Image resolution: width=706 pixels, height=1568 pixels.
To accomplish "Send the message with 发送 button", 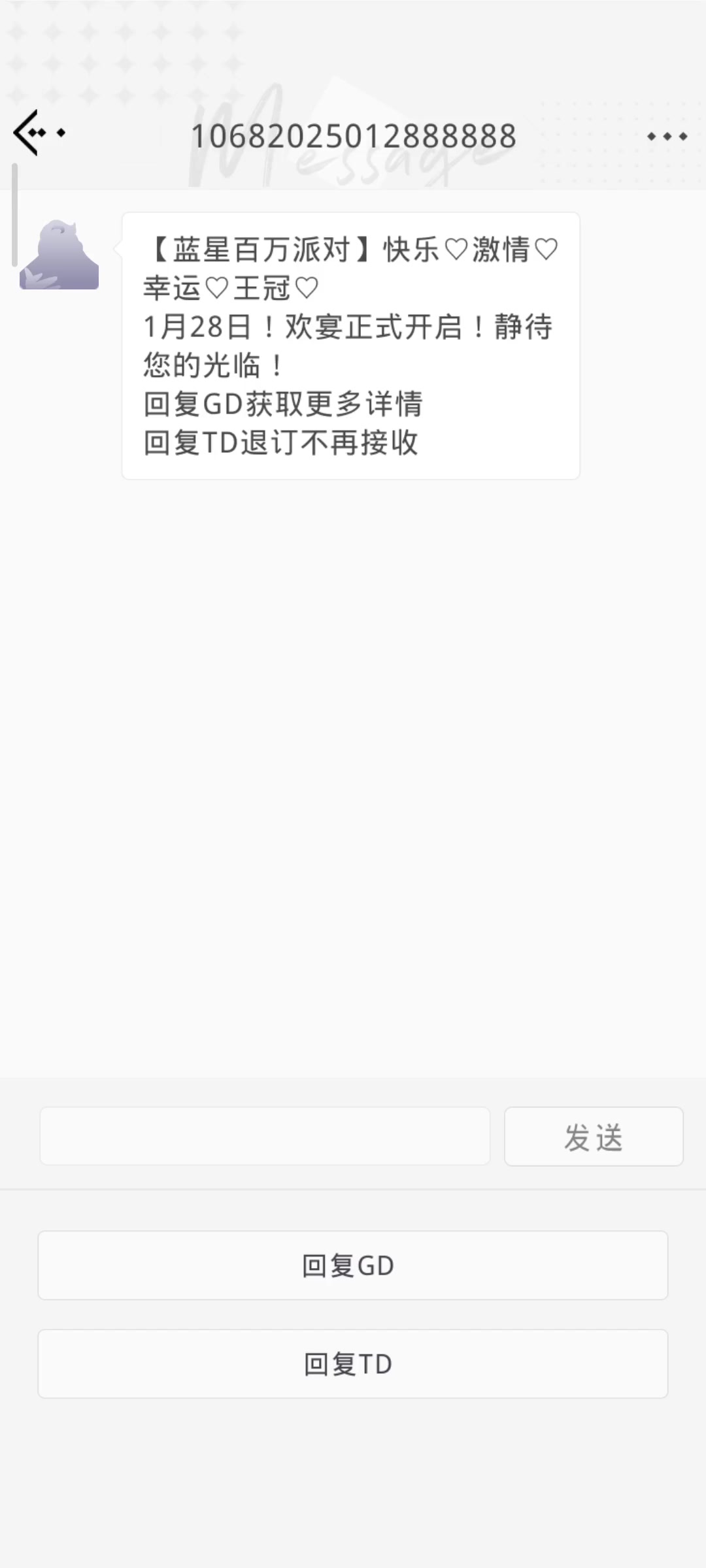I will point(594,1136).
